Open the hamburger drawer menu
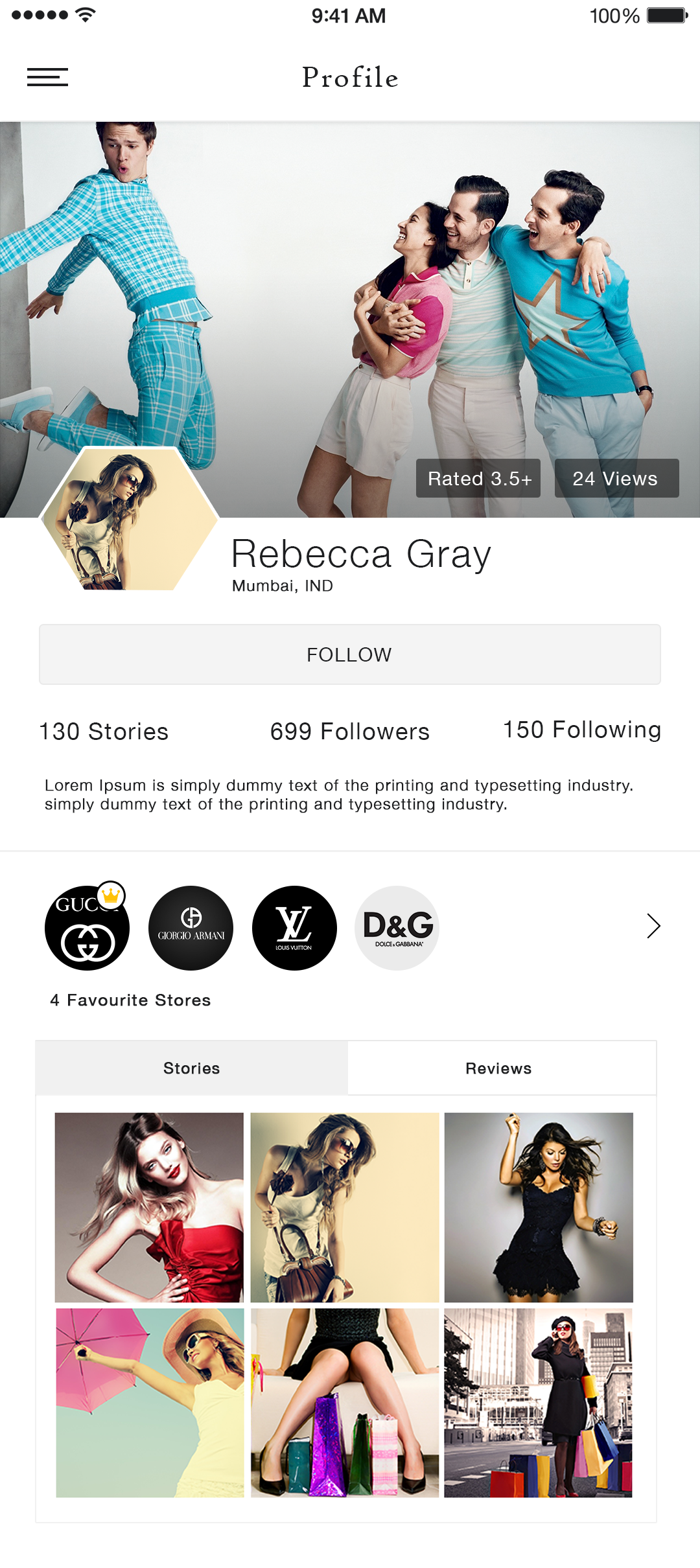The image size is (700, 1568). coord(47,77)
